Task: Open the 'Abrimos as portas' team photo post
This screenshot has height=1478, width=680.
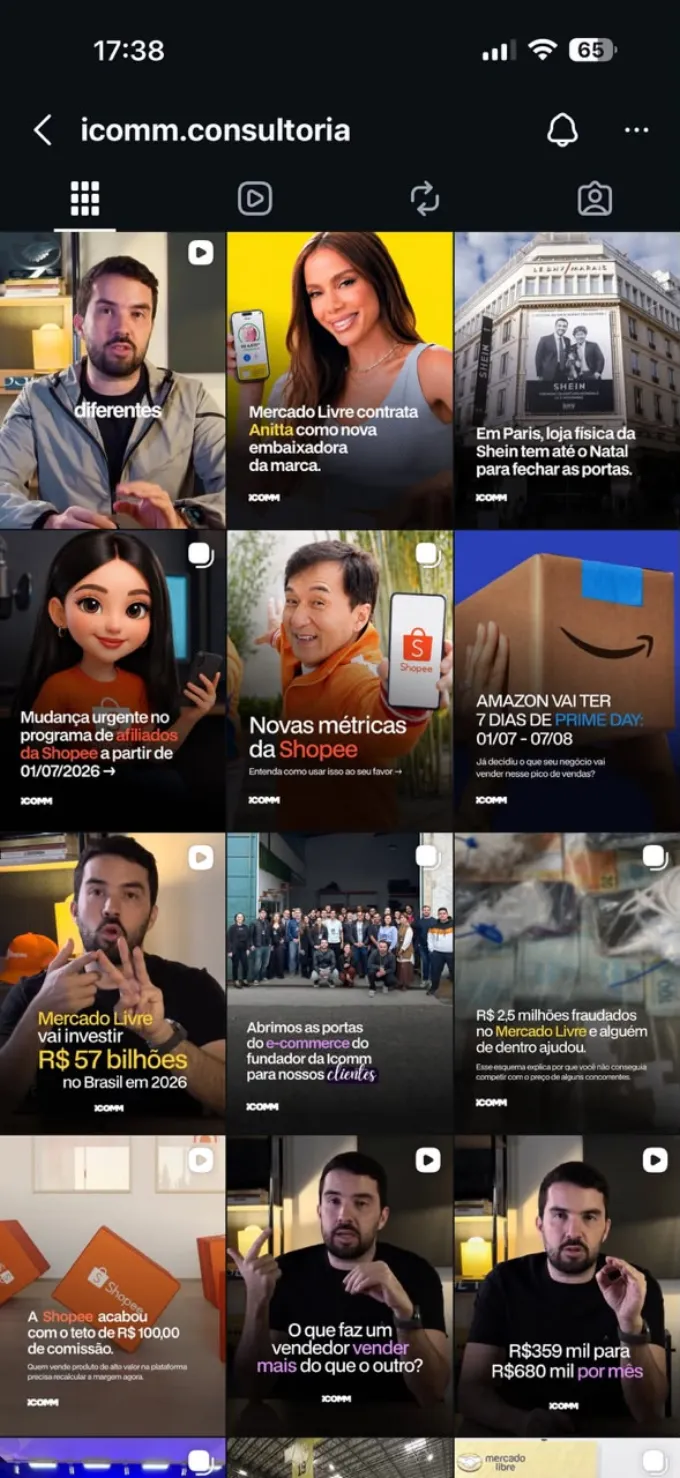Action: pyautogui.click(x=340, y=983)
